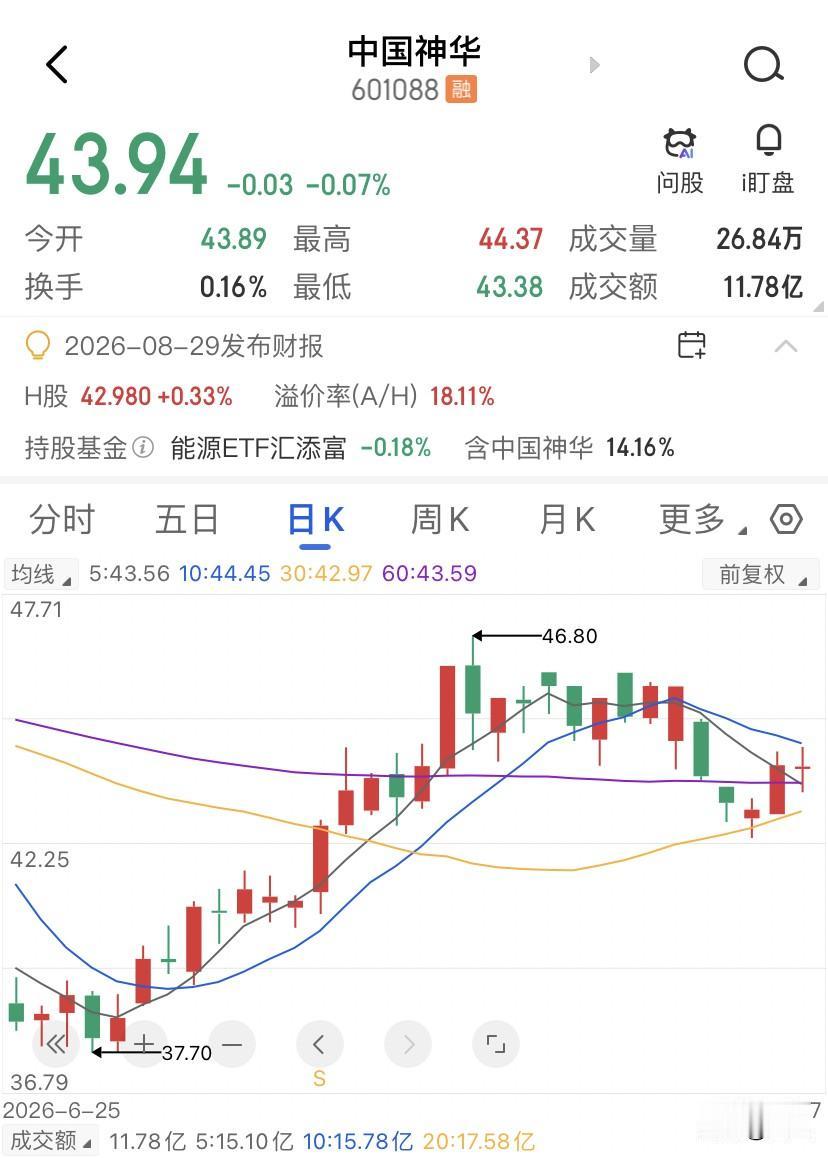Screen dimensions: 828x1158
Task: Expand the chart to fullscreen
Action: 496,1044
